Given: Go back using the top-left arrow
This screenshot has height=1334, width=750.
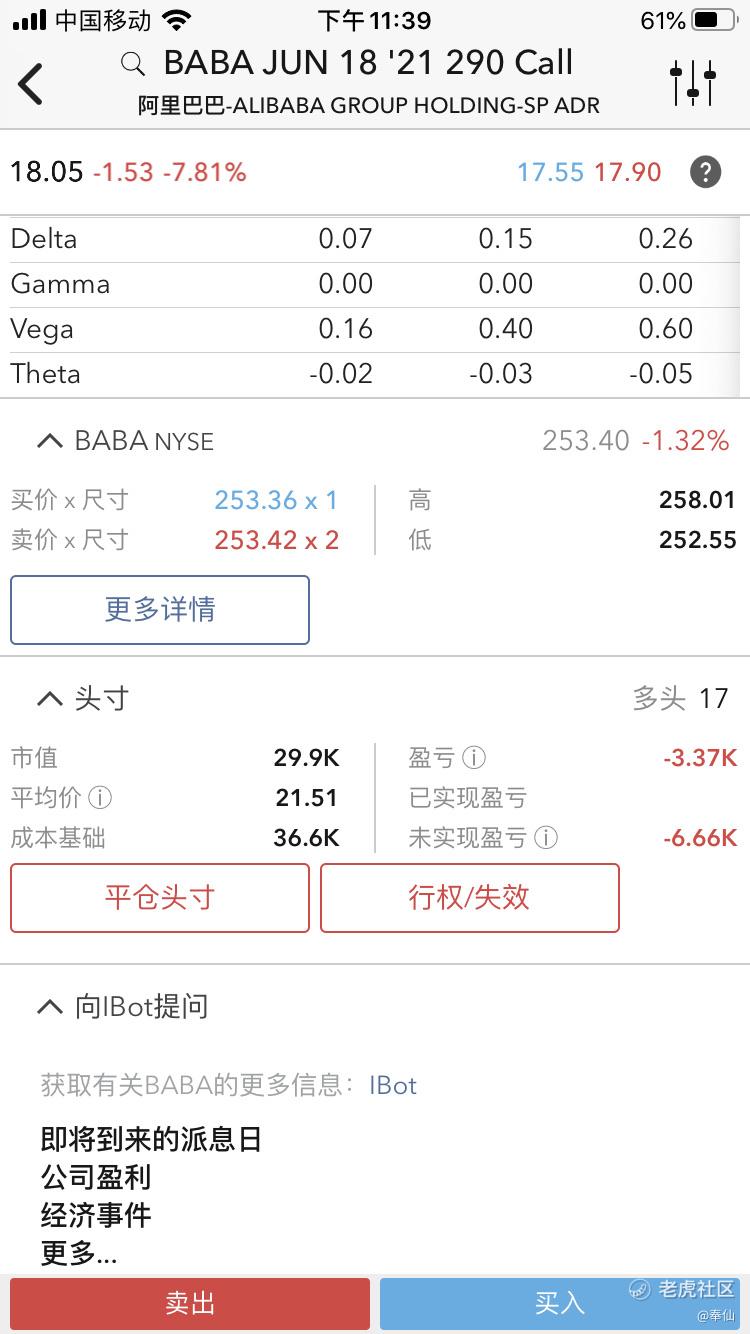Looking at the screenshot, I should (31, 84).
